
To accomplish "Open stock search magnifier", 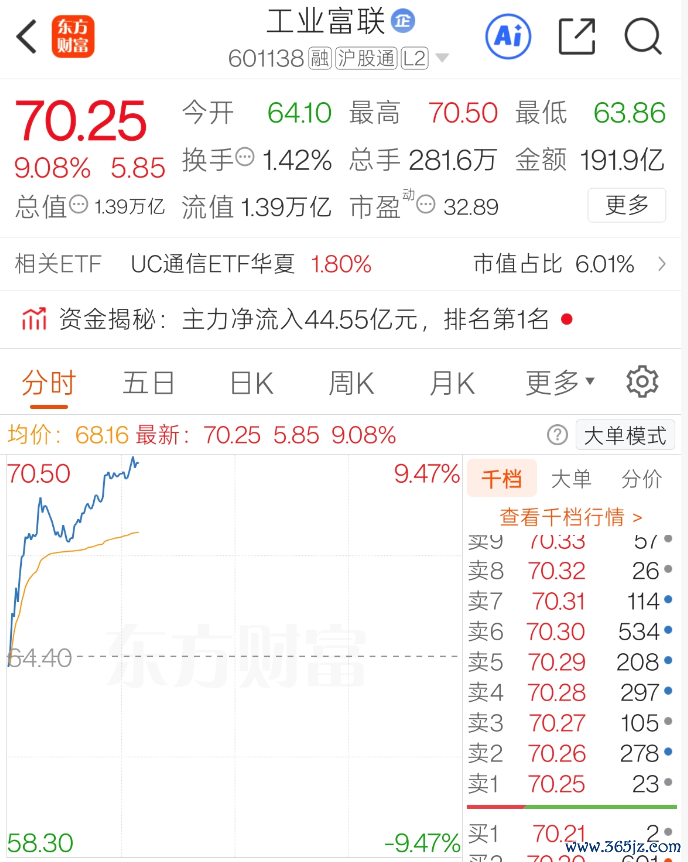I will (643, 37).
